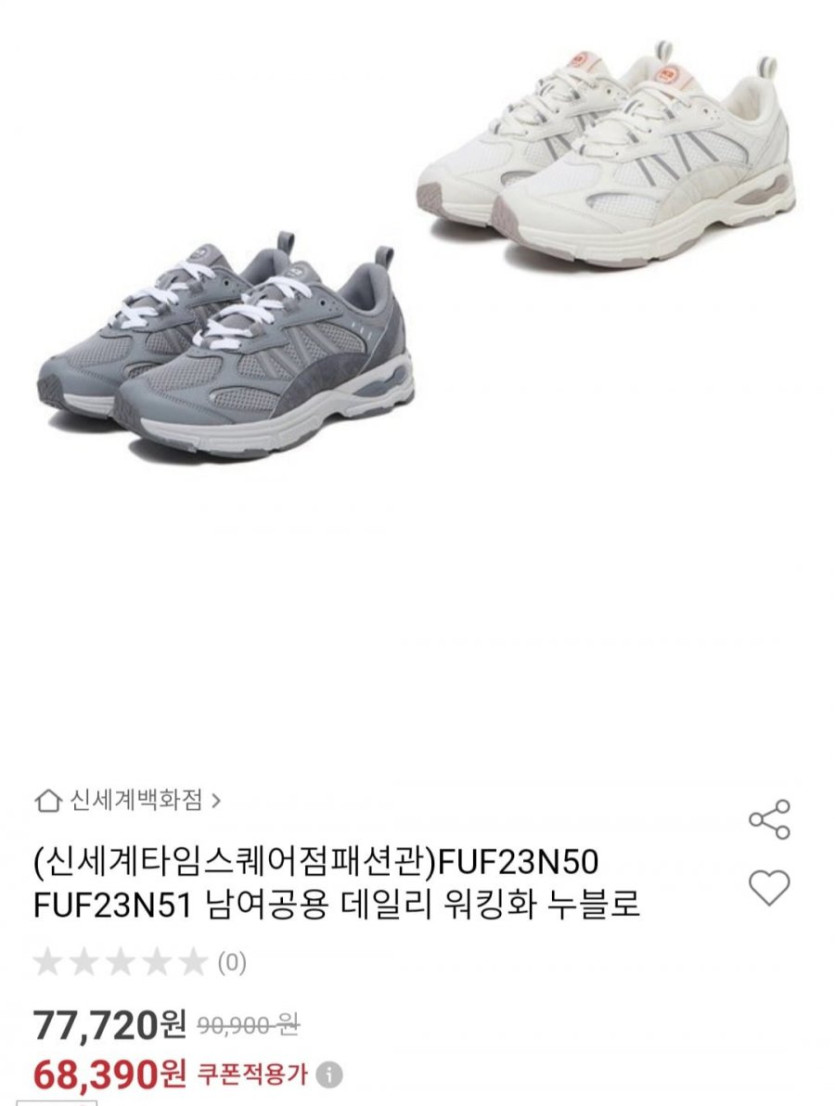Open the 신세계백화점 store link
Viewport: 835px width, 1106px height.
click(128, 799)
